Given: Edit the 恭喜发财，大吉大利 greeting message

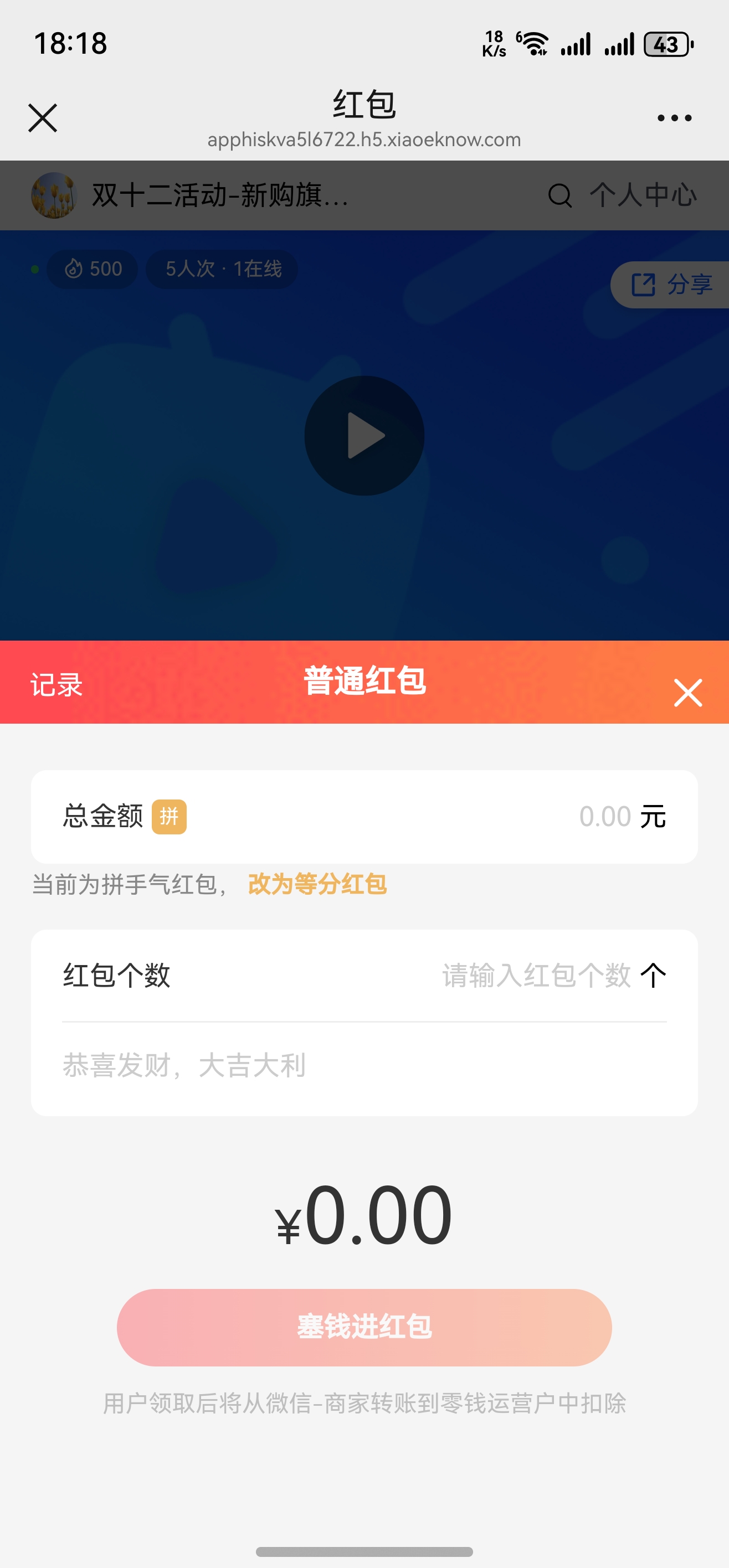Looking at the screenshot, I should point(305,1065).
